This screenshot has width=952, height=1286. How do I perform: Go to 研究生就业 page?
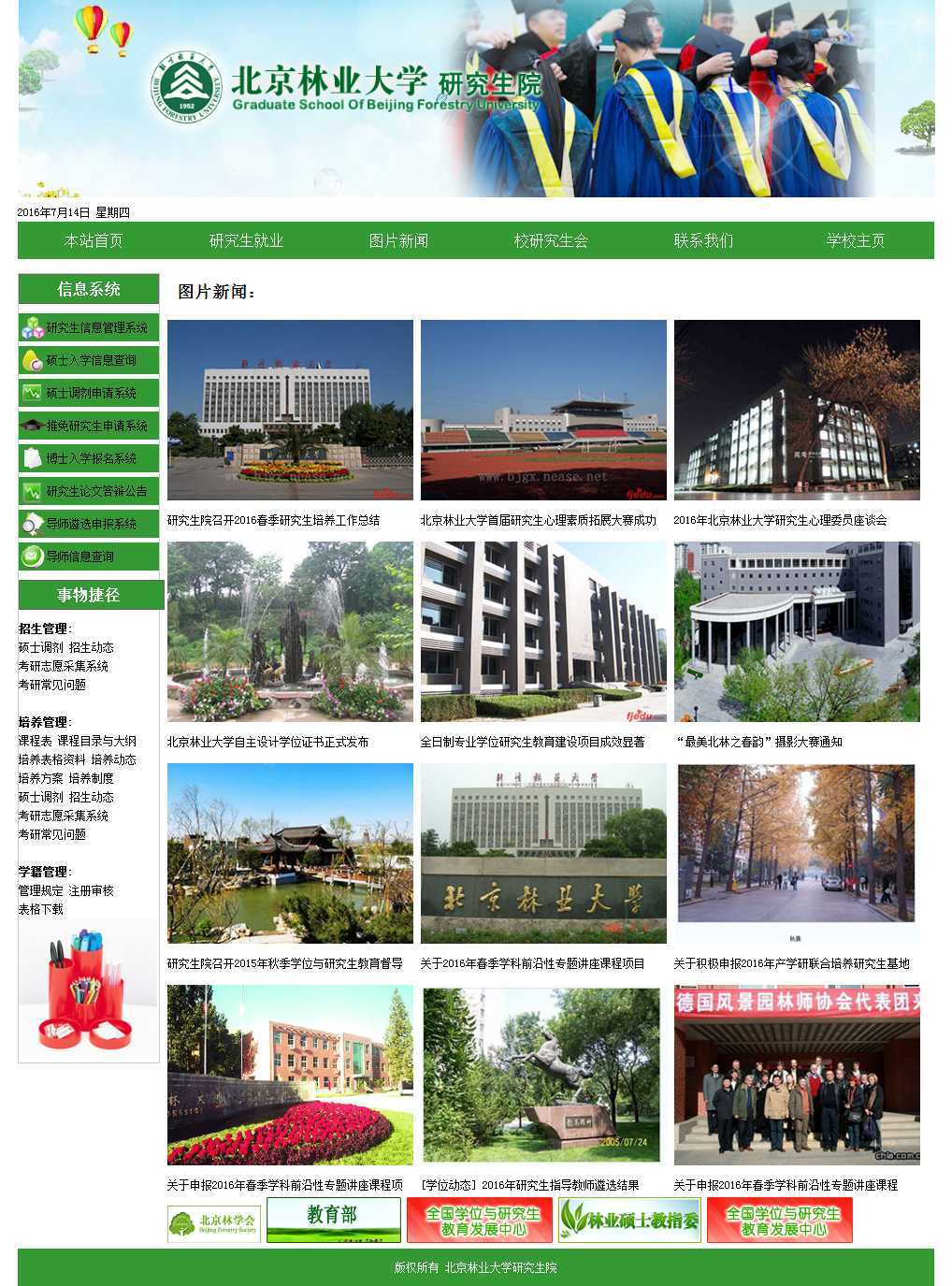coord(246,241)
